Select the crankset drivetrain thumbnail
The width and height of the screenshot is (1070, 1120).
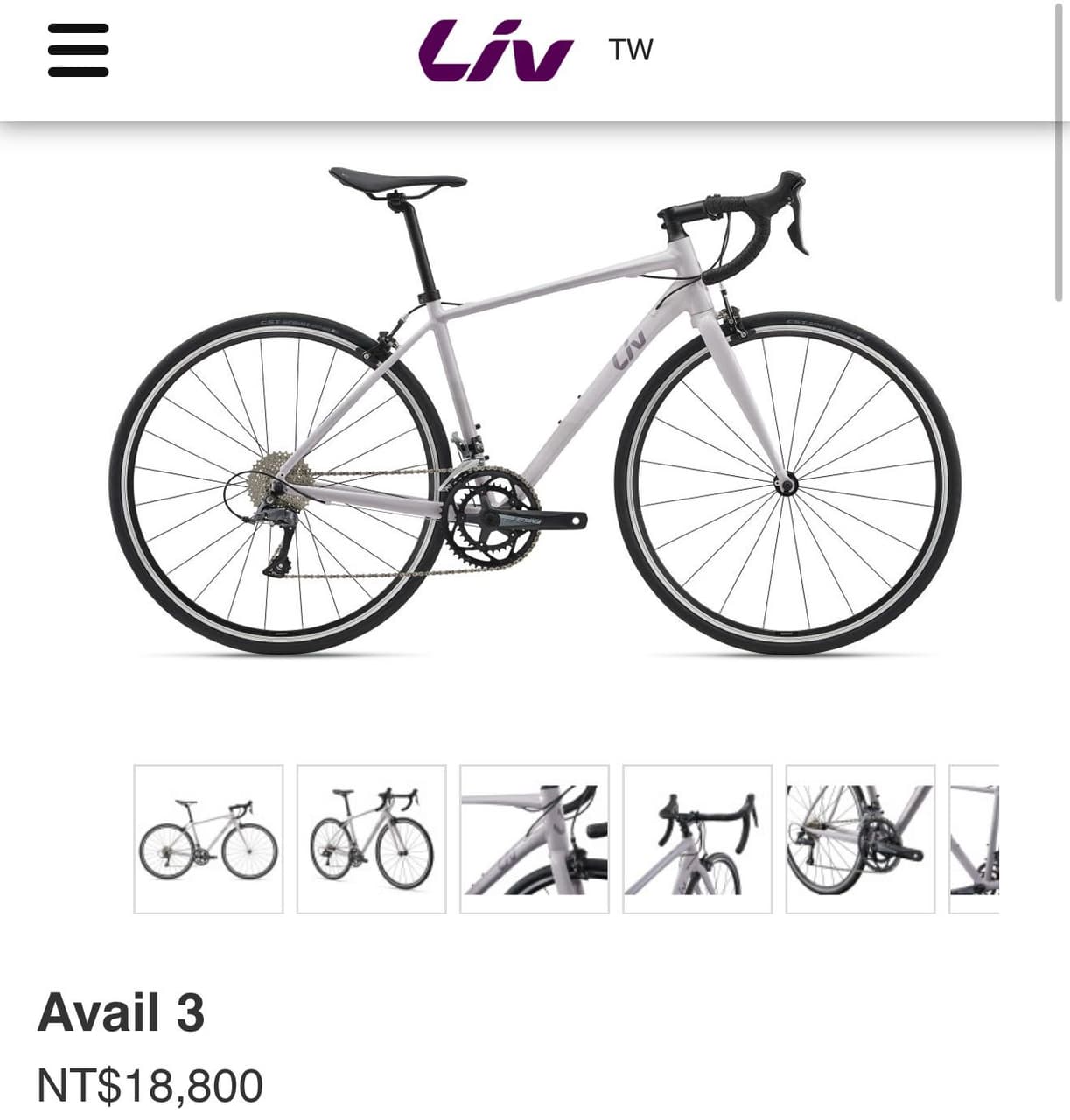click(x=860, y=839)
